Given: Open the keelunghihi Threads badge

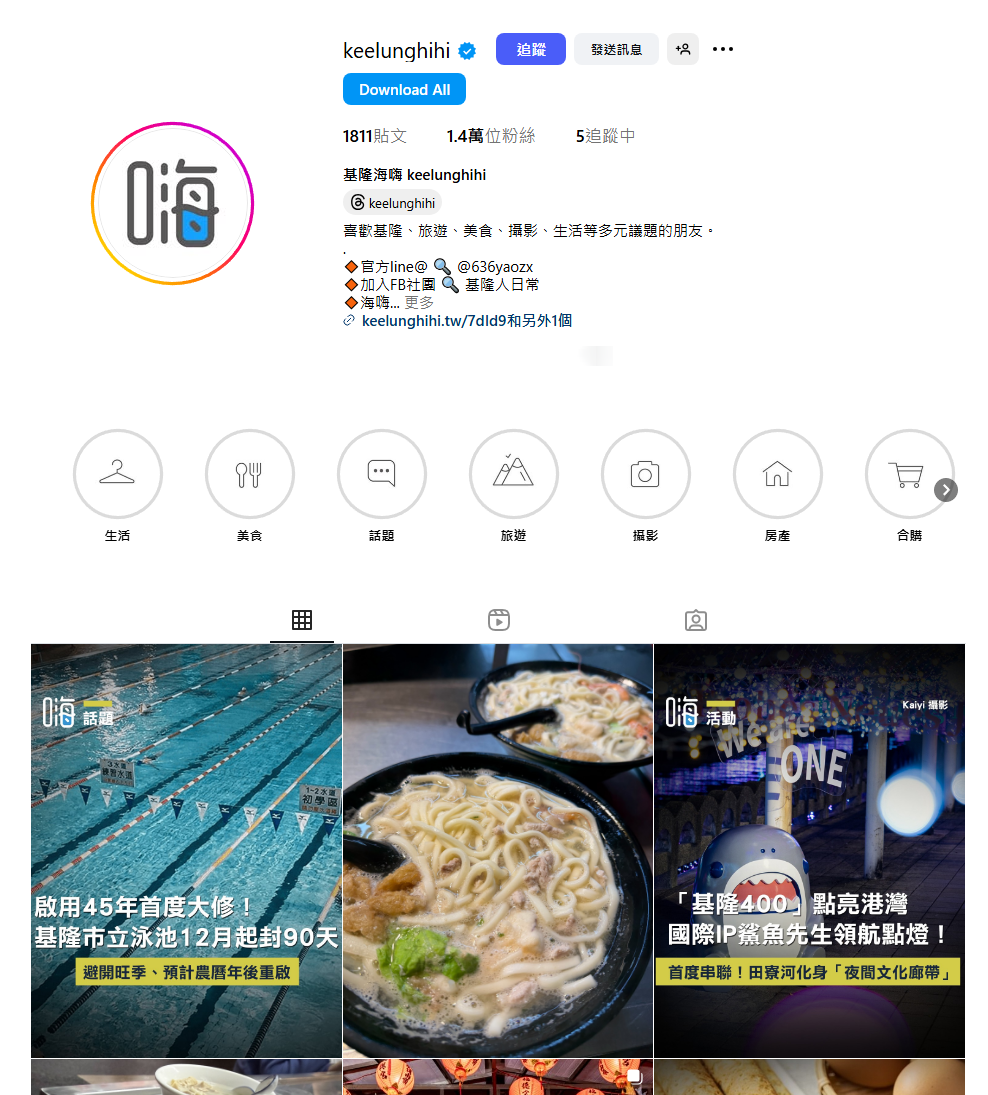Looking at the screenshot, I should click(x=393, y=203).
